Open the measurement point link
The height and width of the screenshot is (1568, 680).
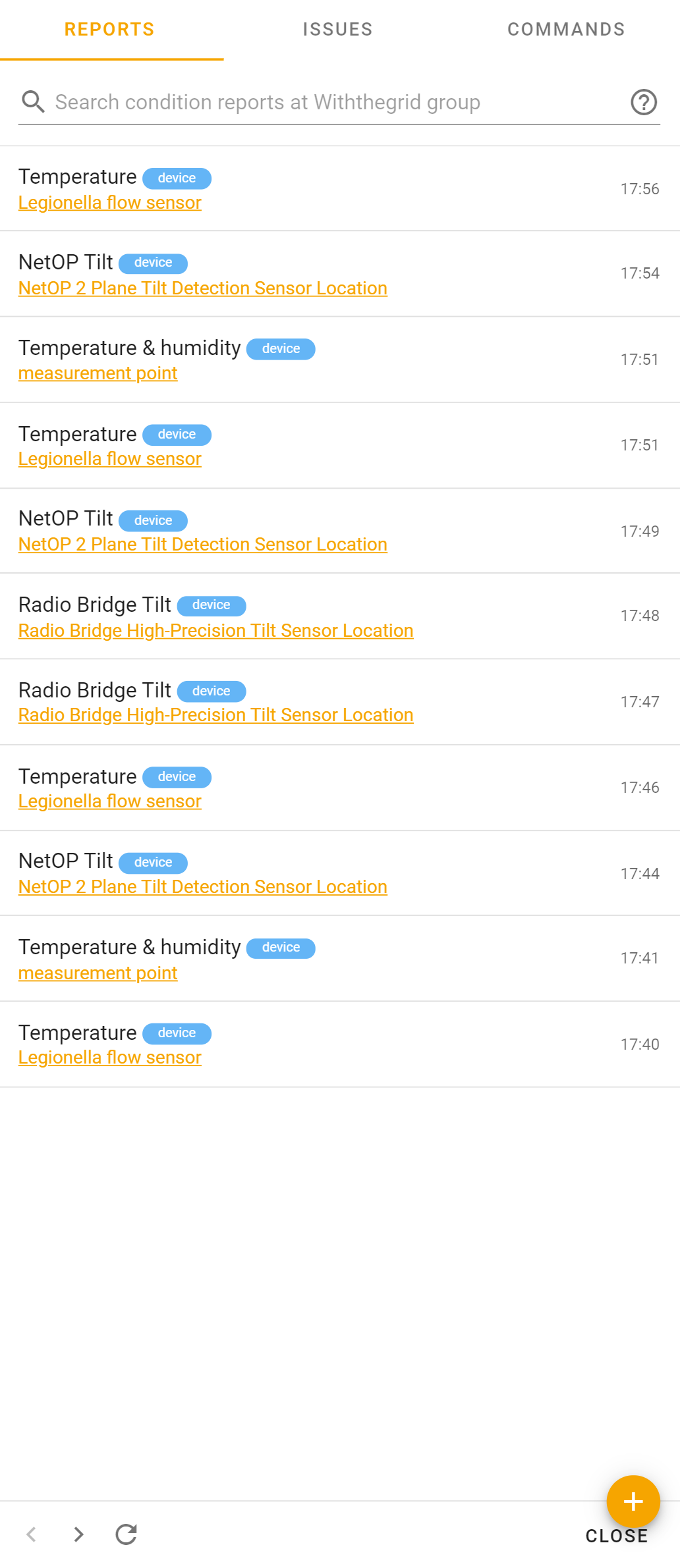pyautogui.click(x=98, y=373)
